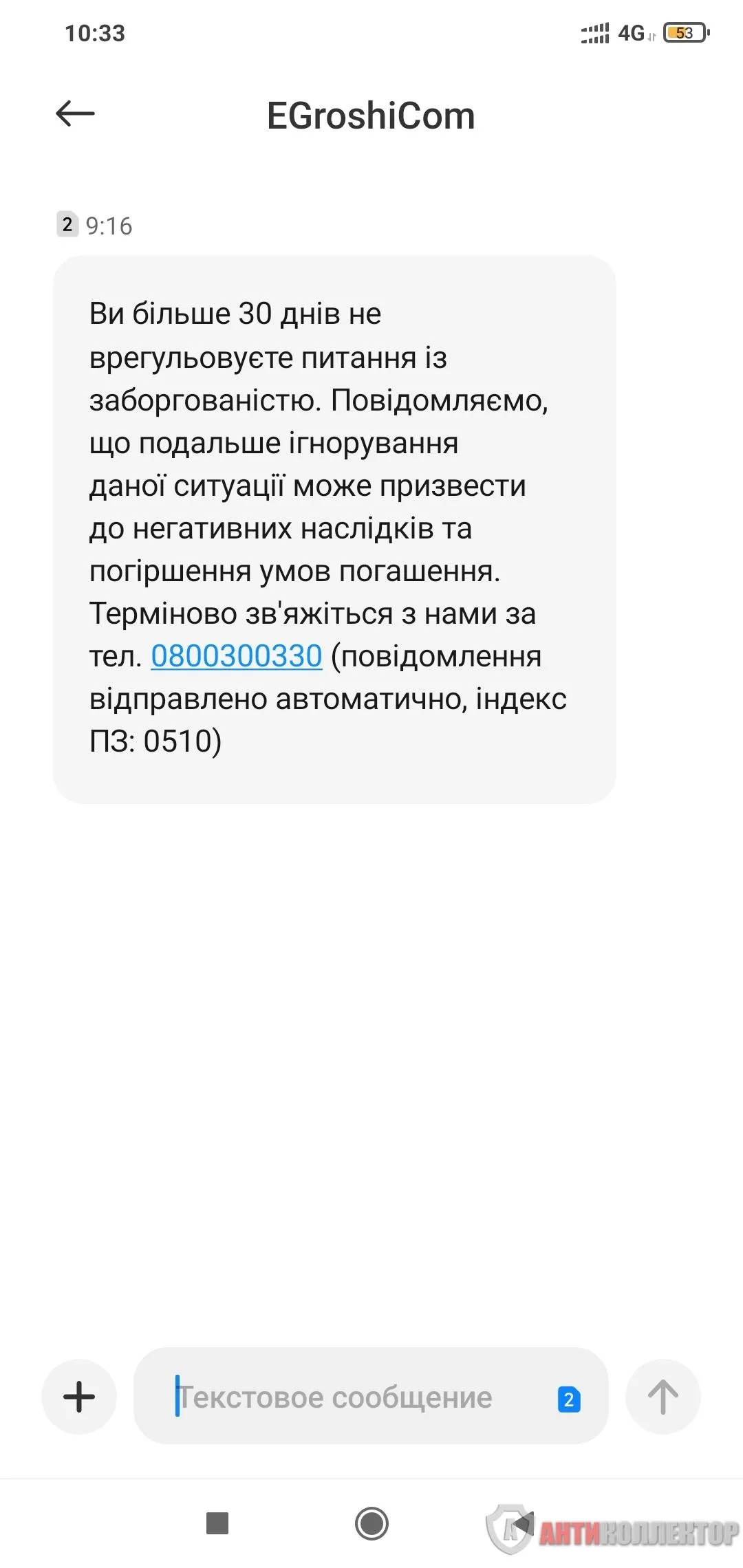The width and height of the screenshot is (743, 1568).
Task: Go to the home screen
Action: pyautogui.click(x=371, y=1523)
